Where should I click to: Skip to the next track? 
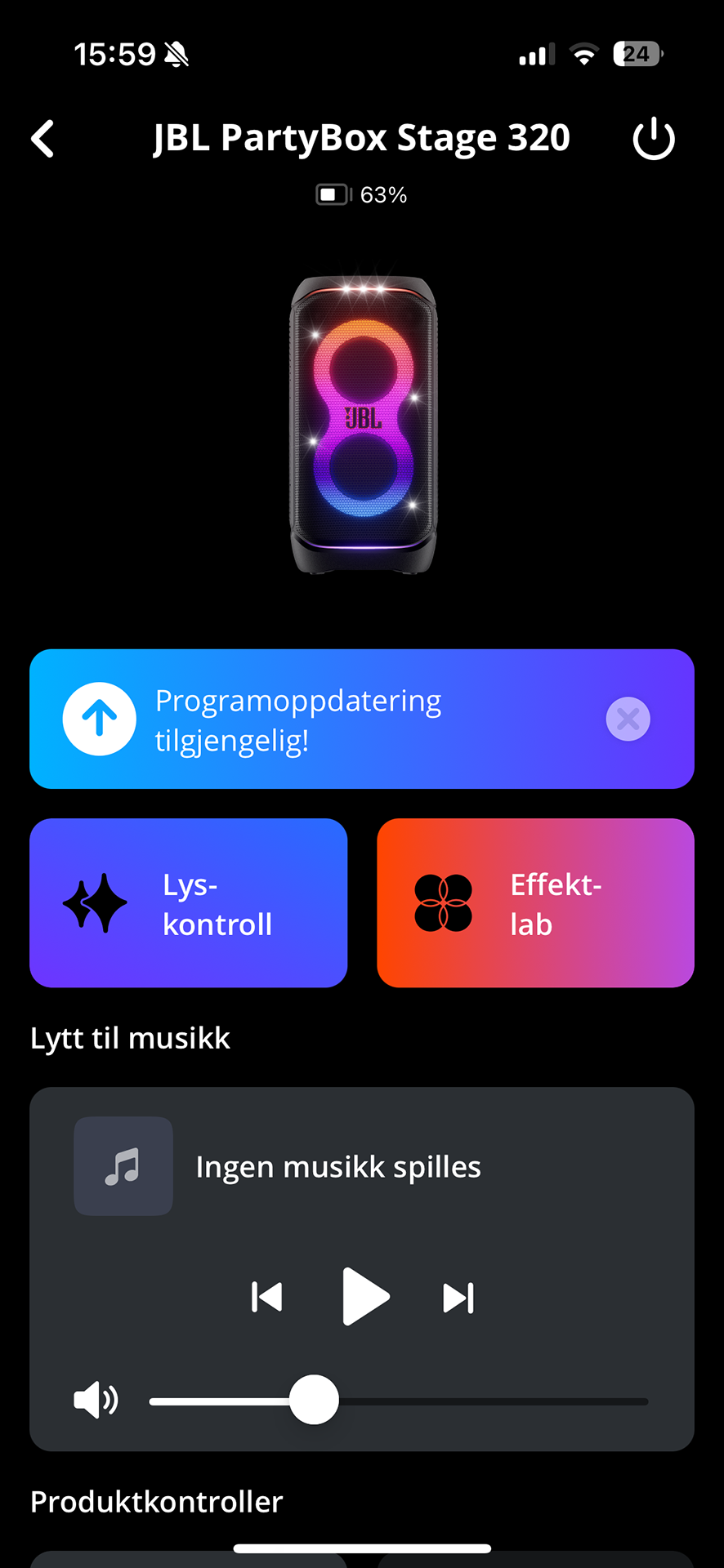tap(458, 1297)
